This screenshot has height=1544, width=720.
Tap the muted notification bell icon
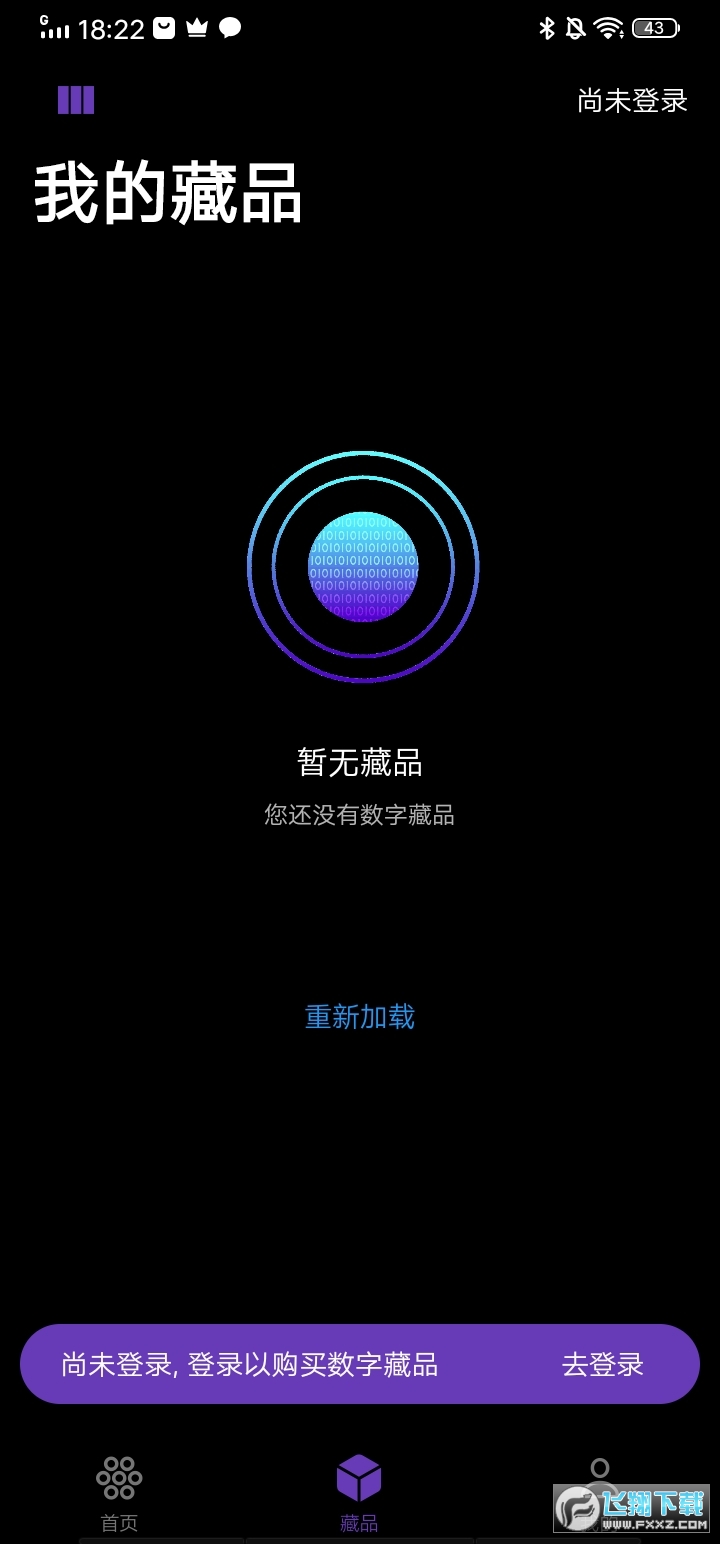pos(575,27)
